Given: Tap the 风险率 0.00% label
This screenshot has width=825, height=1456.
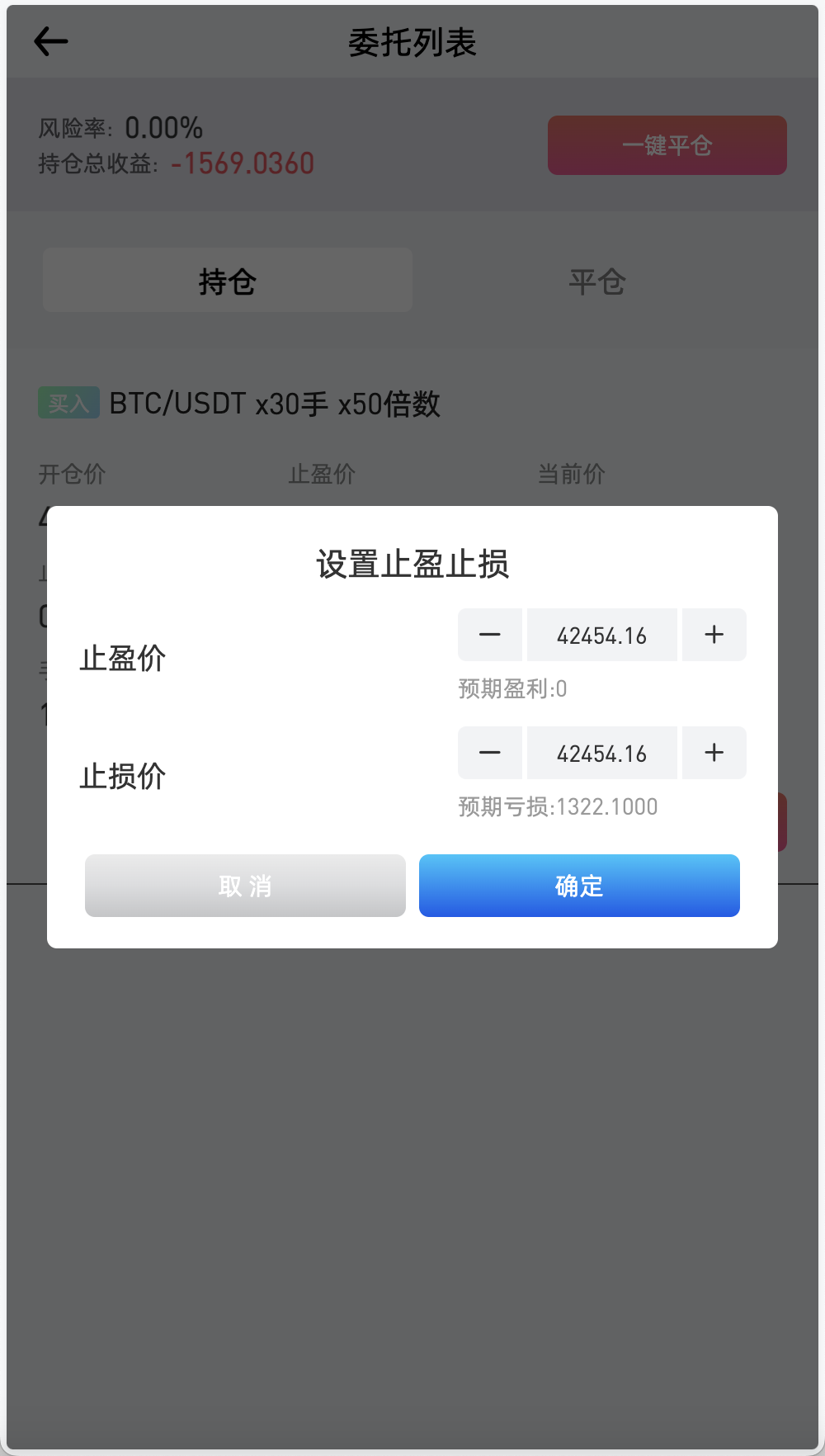Looking at the screenshot, I should point(120,129).
